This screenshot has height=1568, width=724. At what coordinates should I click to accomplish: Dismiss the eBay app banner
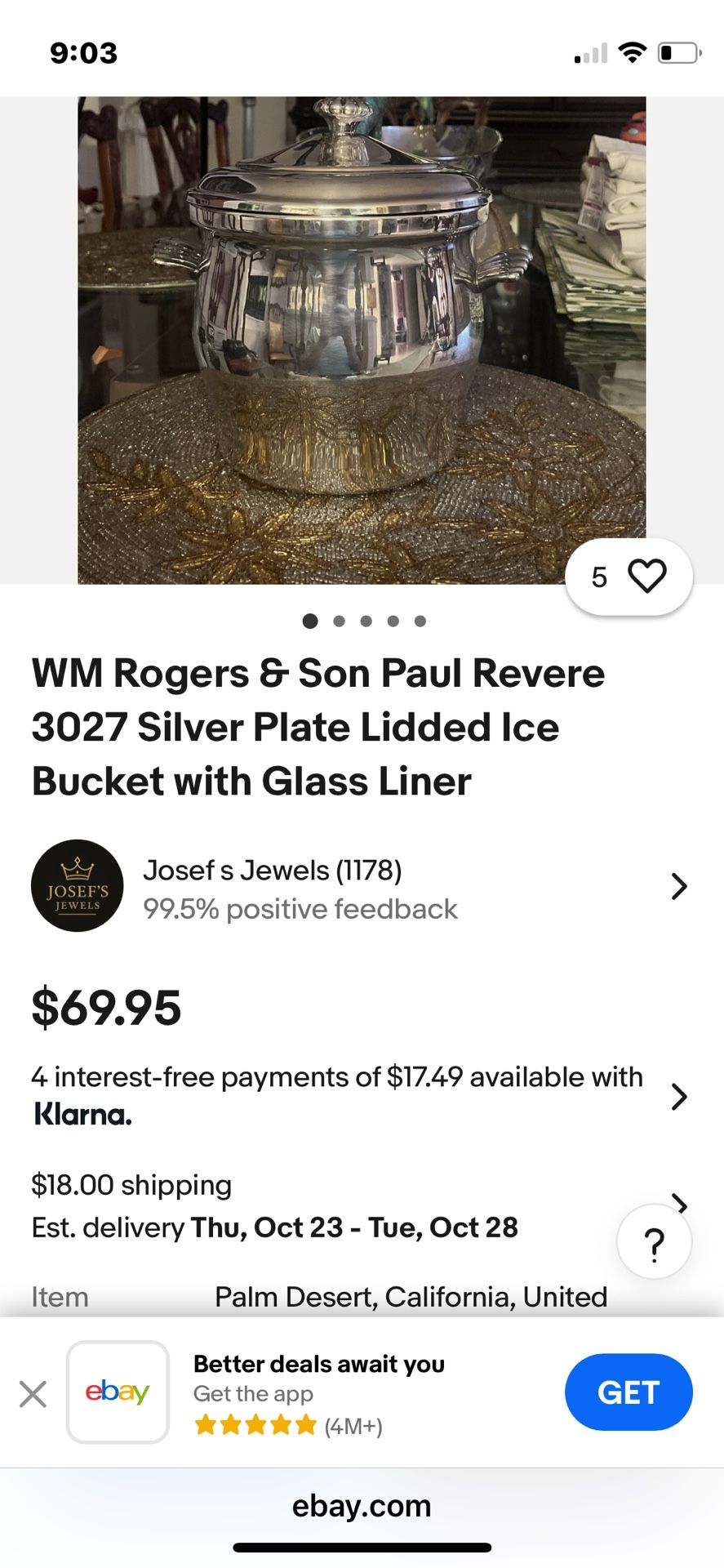click(x=33, y=1393)
